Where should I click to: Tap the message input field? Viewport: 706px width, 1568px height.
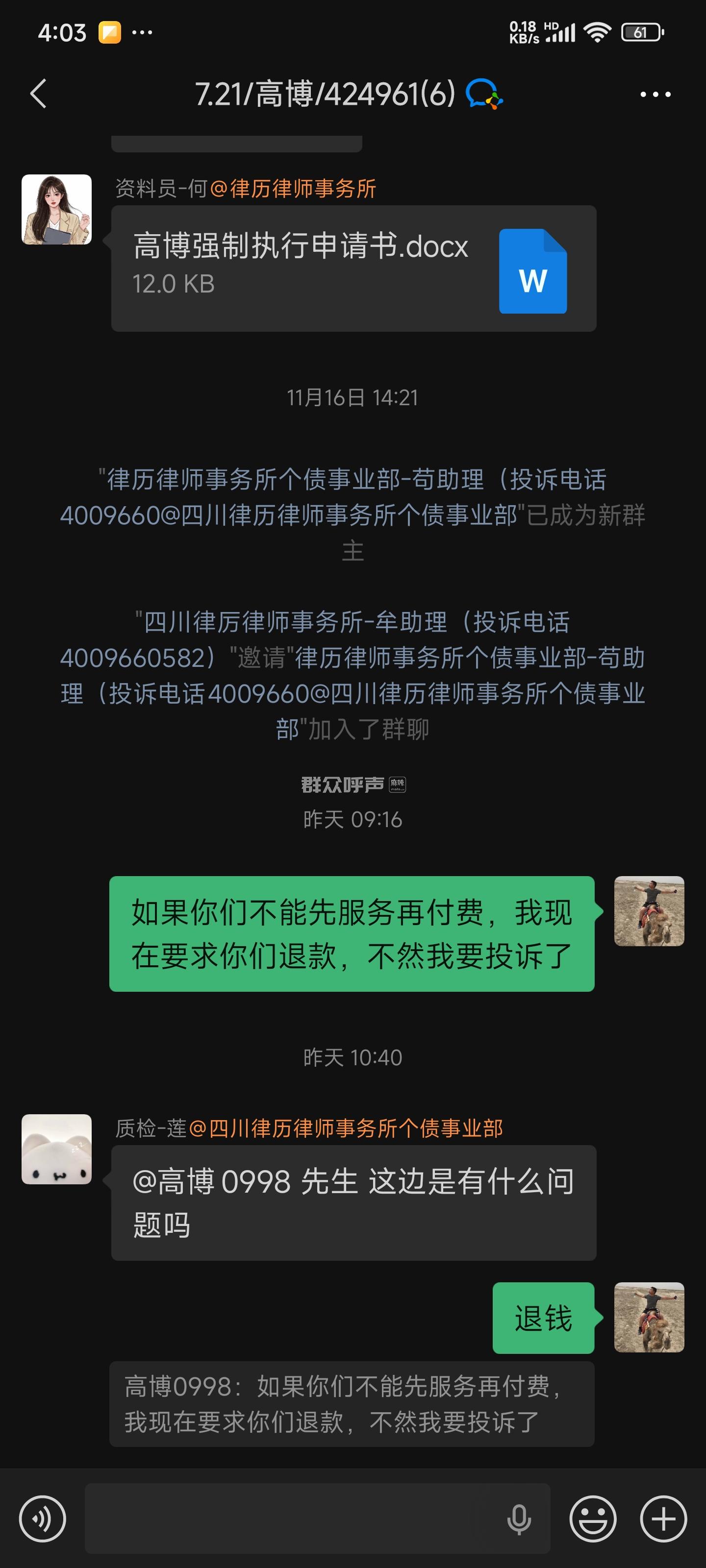[x=292, y=1519]
